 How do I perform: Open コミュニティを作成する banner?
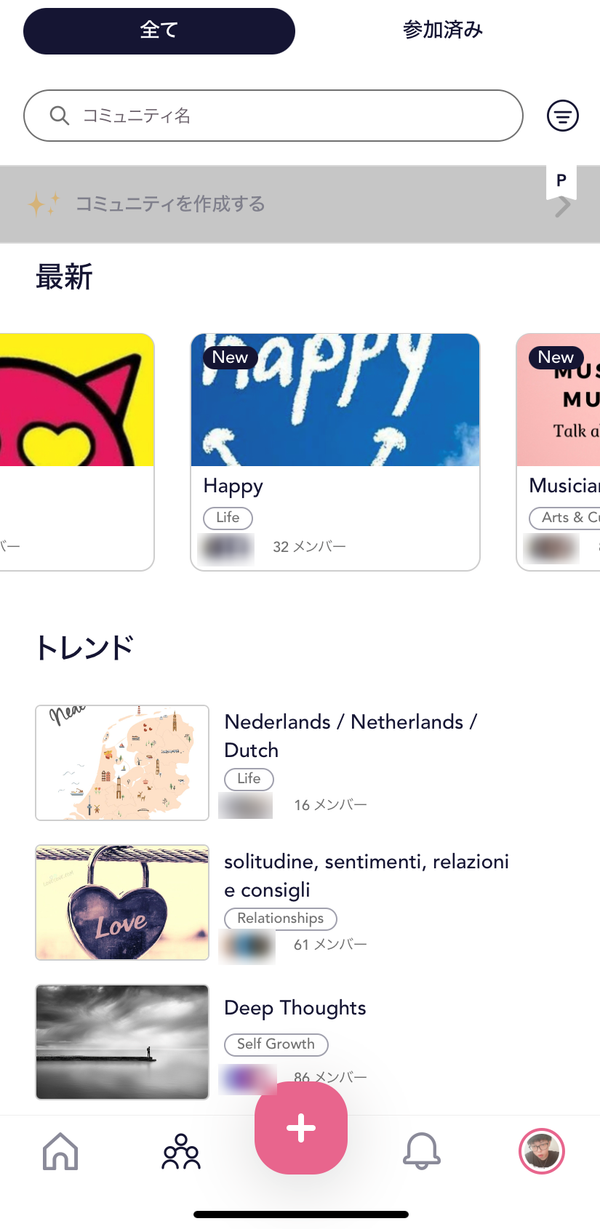click(300, 204)
